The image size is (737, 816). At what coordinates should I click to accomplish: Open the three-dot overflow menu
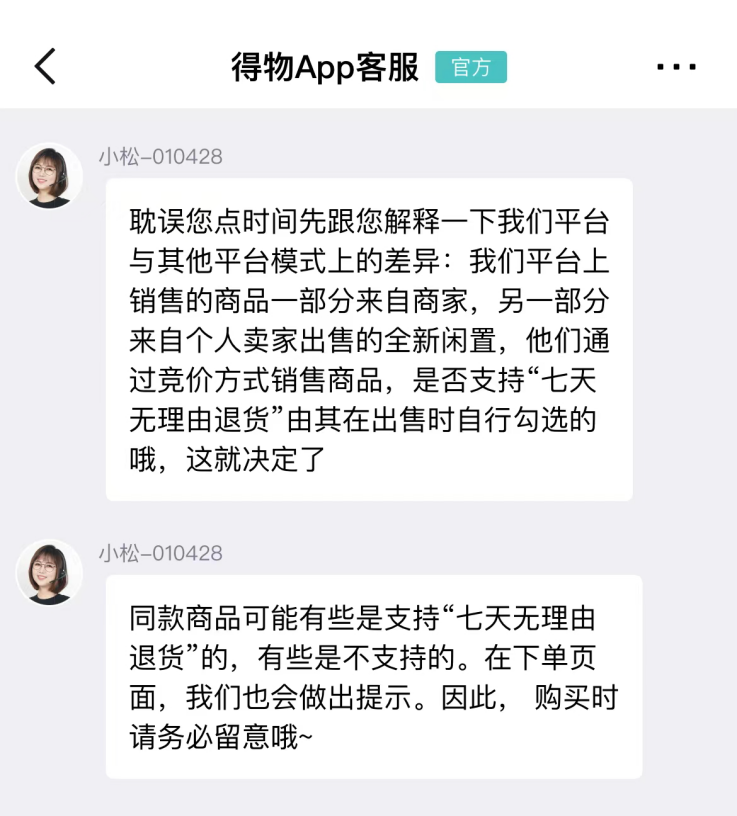click(x=677, y=67)
